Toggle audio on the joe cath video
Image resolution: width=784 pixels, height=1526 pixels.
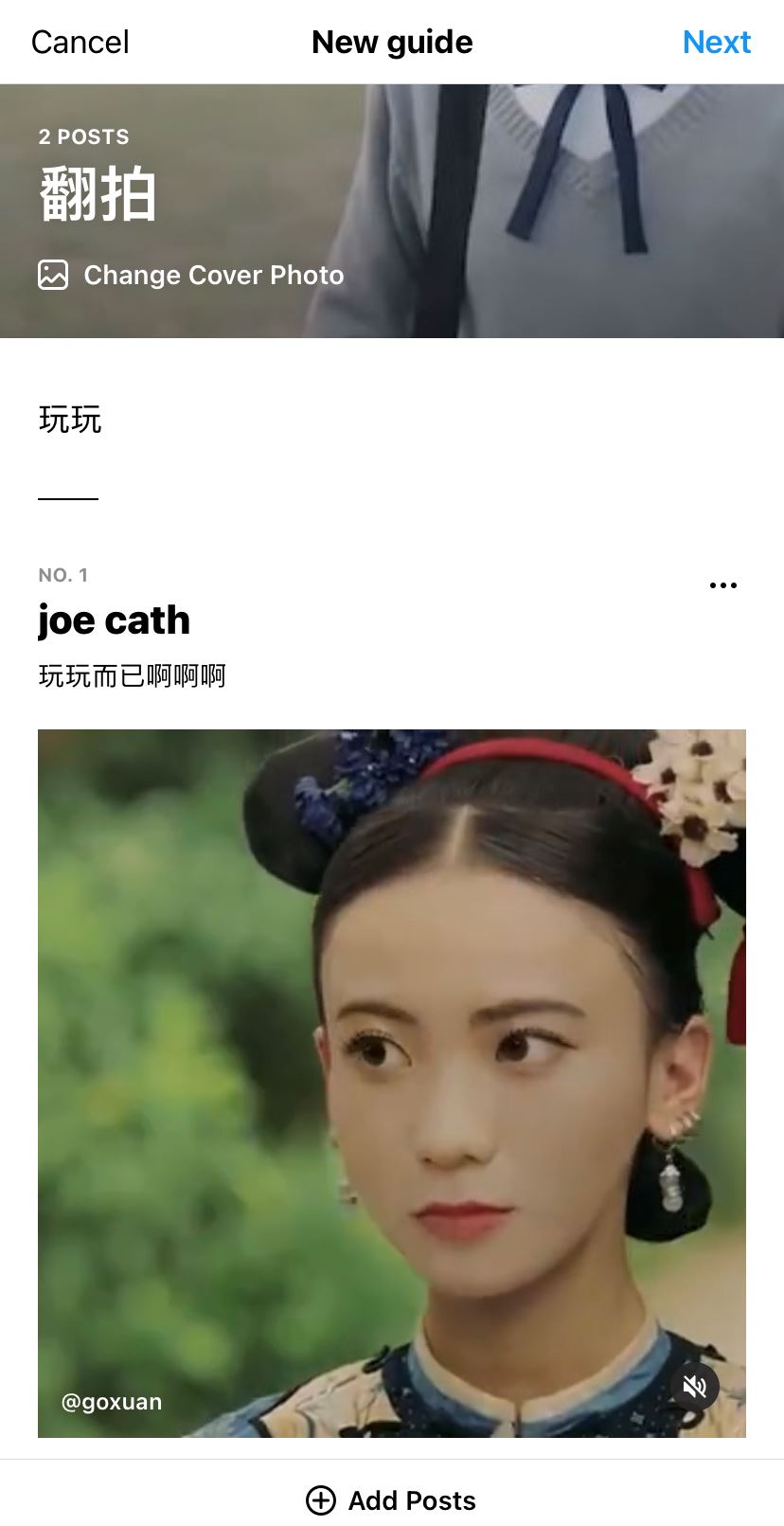click(696, 1386)
